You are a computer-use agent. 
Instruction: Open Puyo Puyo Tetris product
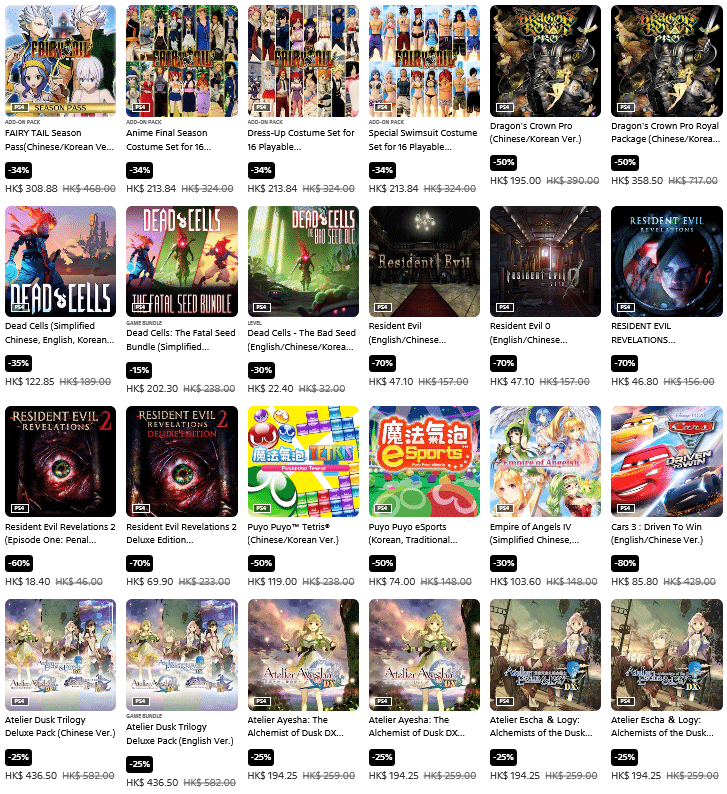click(x=303, y=461)
